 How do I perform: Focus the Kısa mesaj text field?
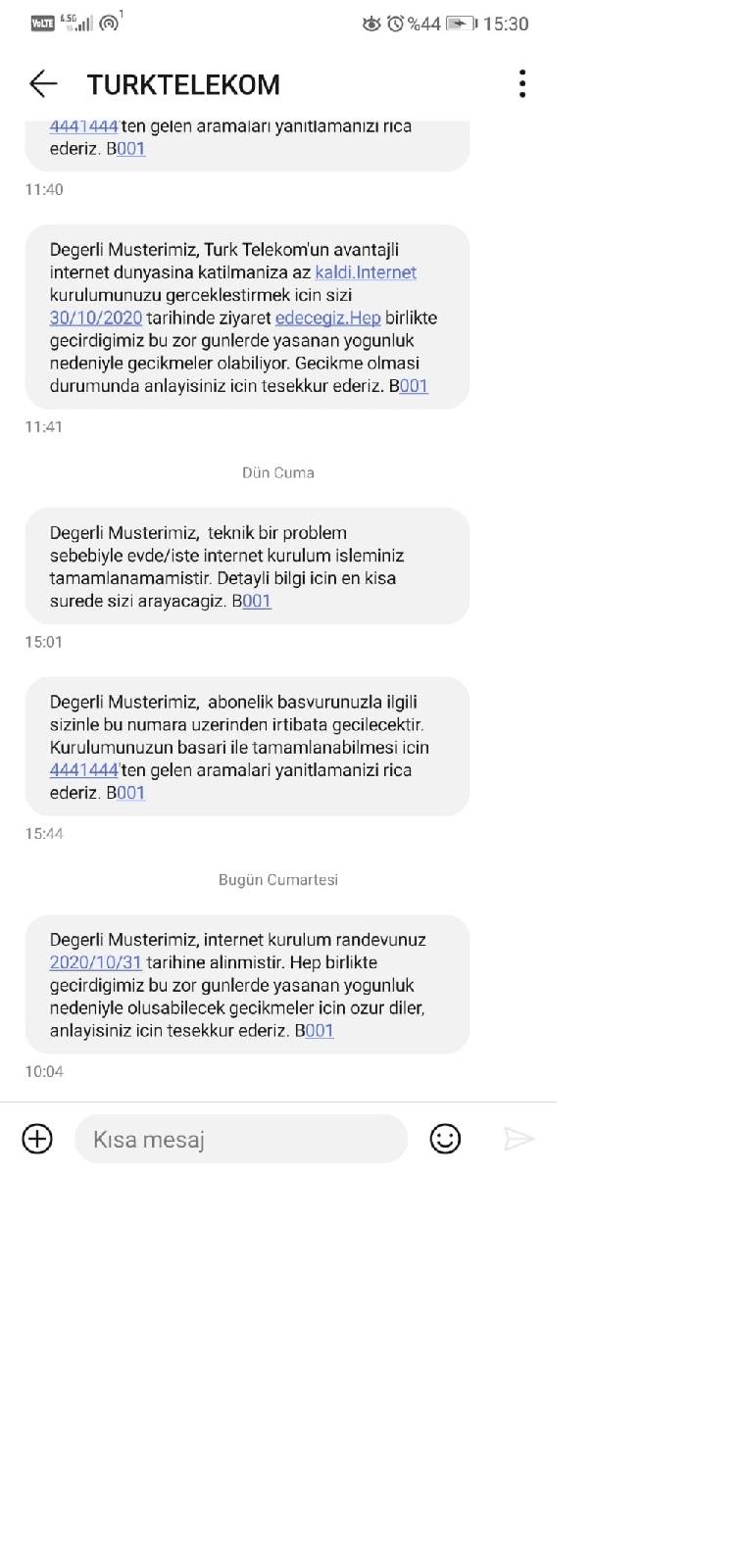coord(241,1139)
